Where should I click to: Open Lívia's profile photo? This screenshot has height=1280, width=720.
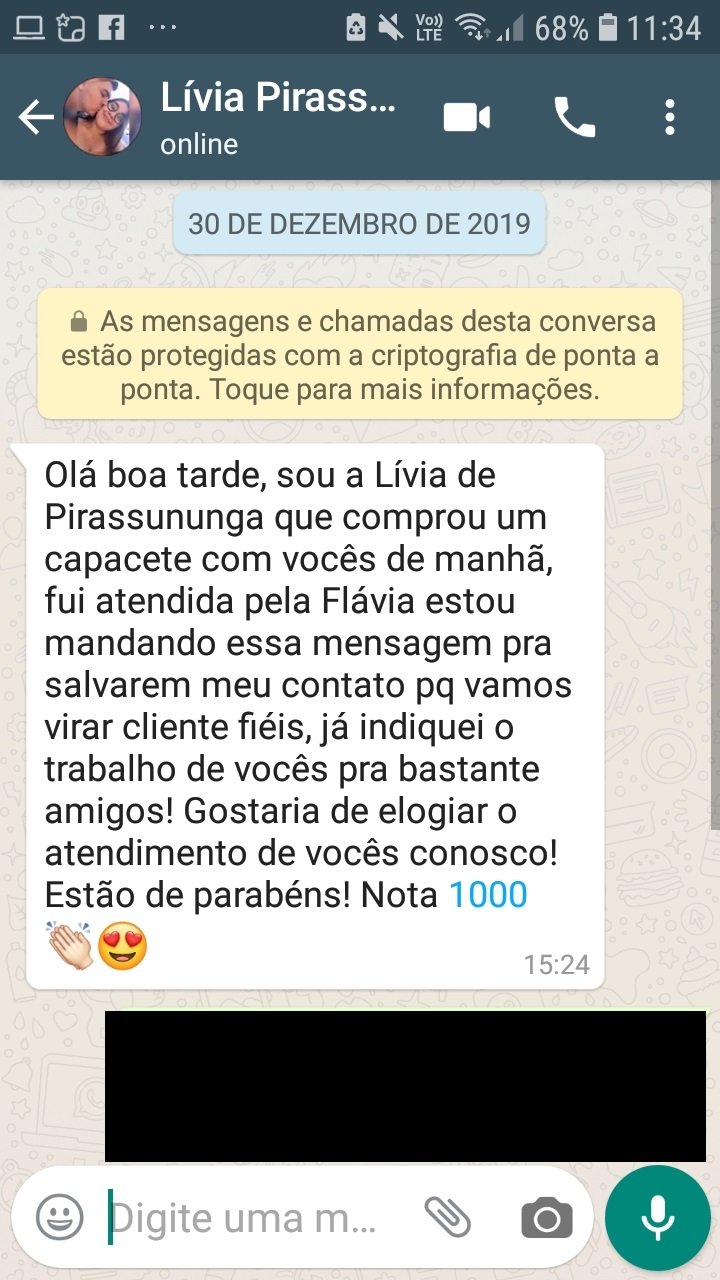pyautogui.click(x=101, y=118)
